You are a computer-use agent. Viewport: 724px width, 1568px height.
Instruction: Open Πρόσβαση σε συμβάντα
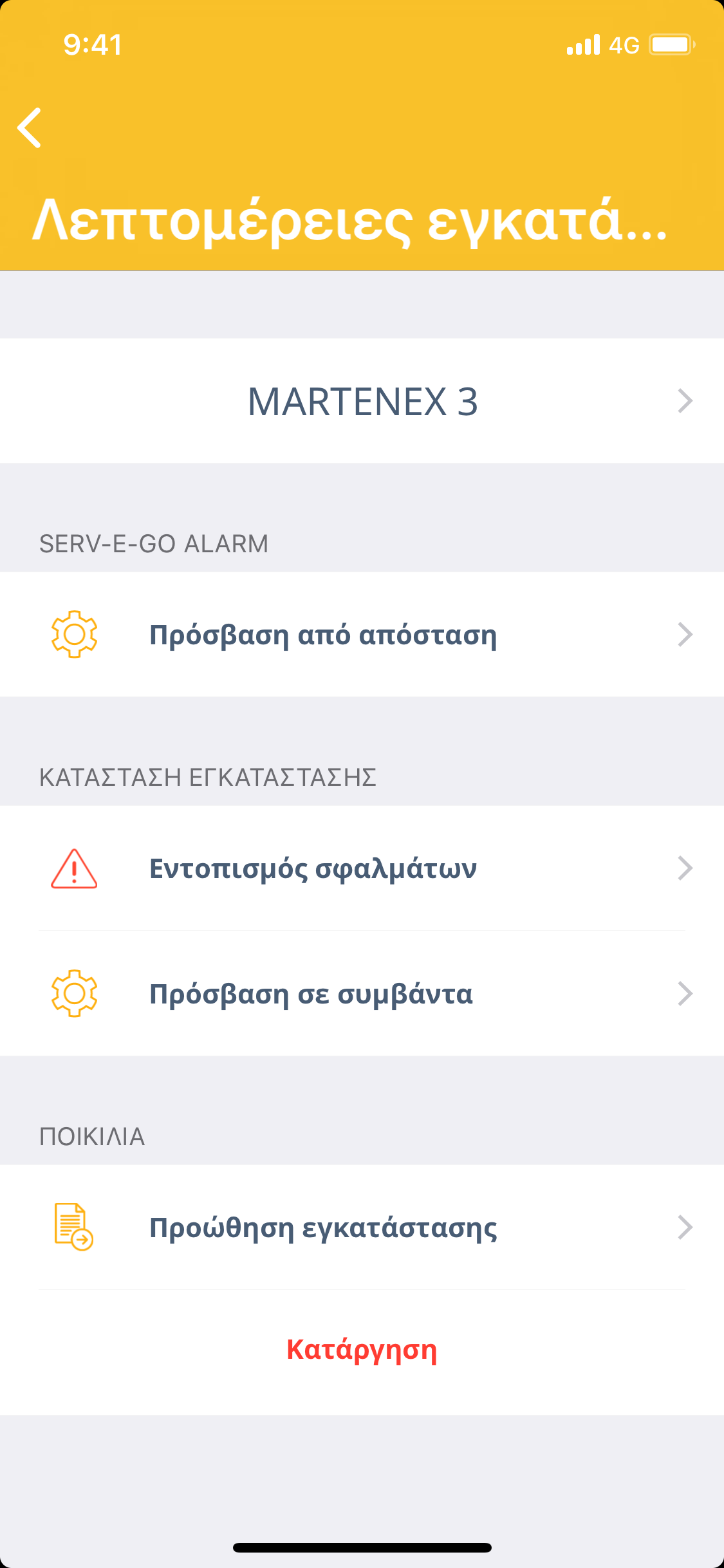[362, 994]
